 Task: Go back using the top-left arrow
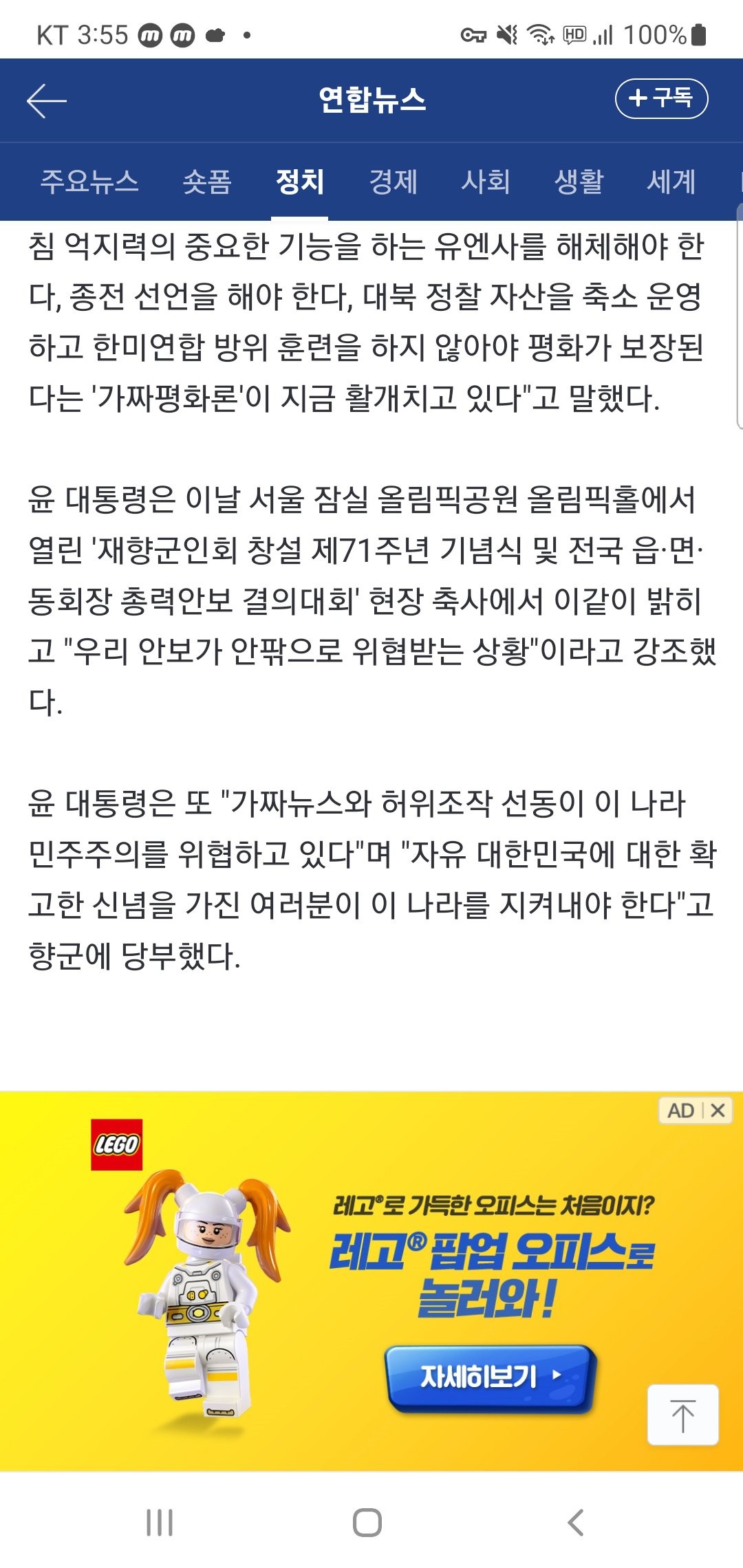[x=47, y=100]
